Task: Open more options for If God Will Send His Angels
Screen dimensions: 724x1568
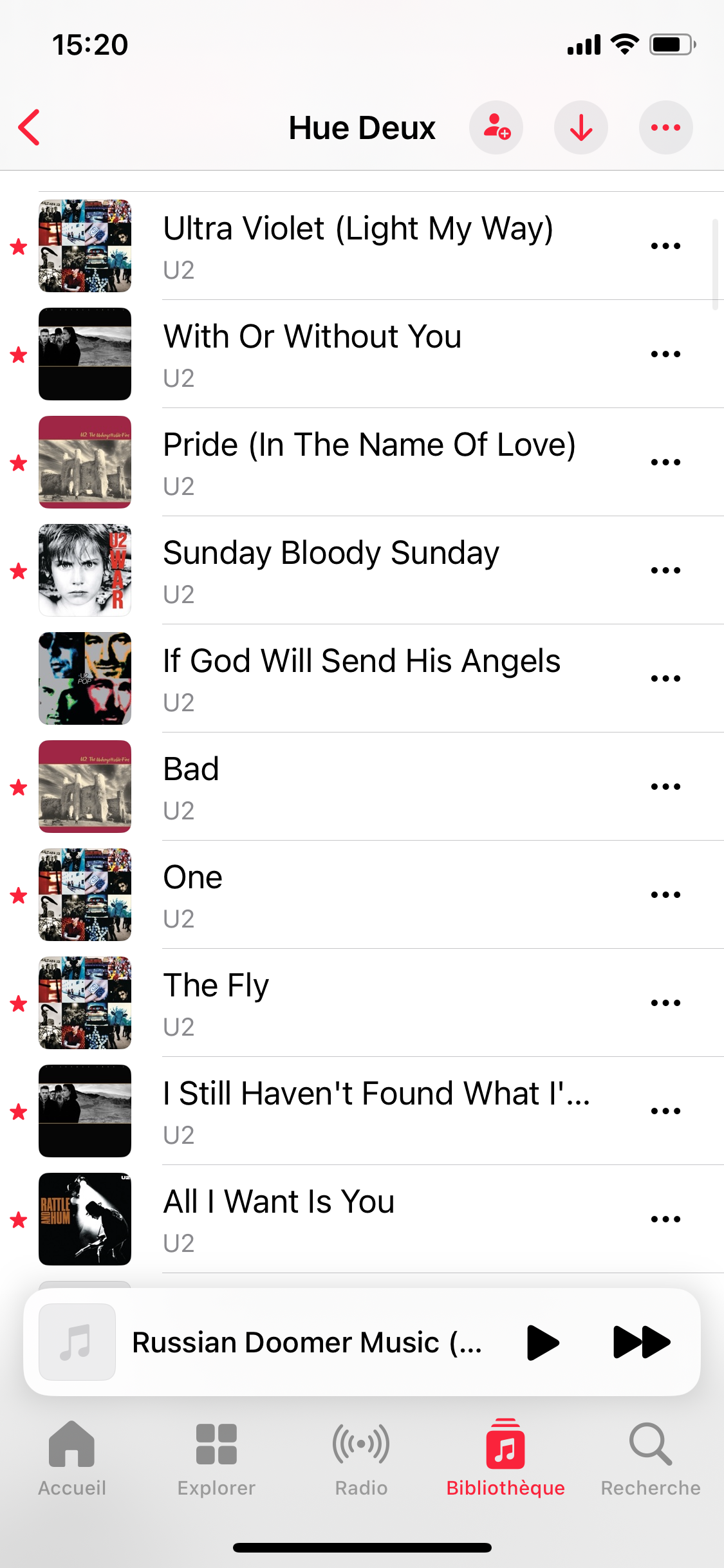Action: (665, 678)
